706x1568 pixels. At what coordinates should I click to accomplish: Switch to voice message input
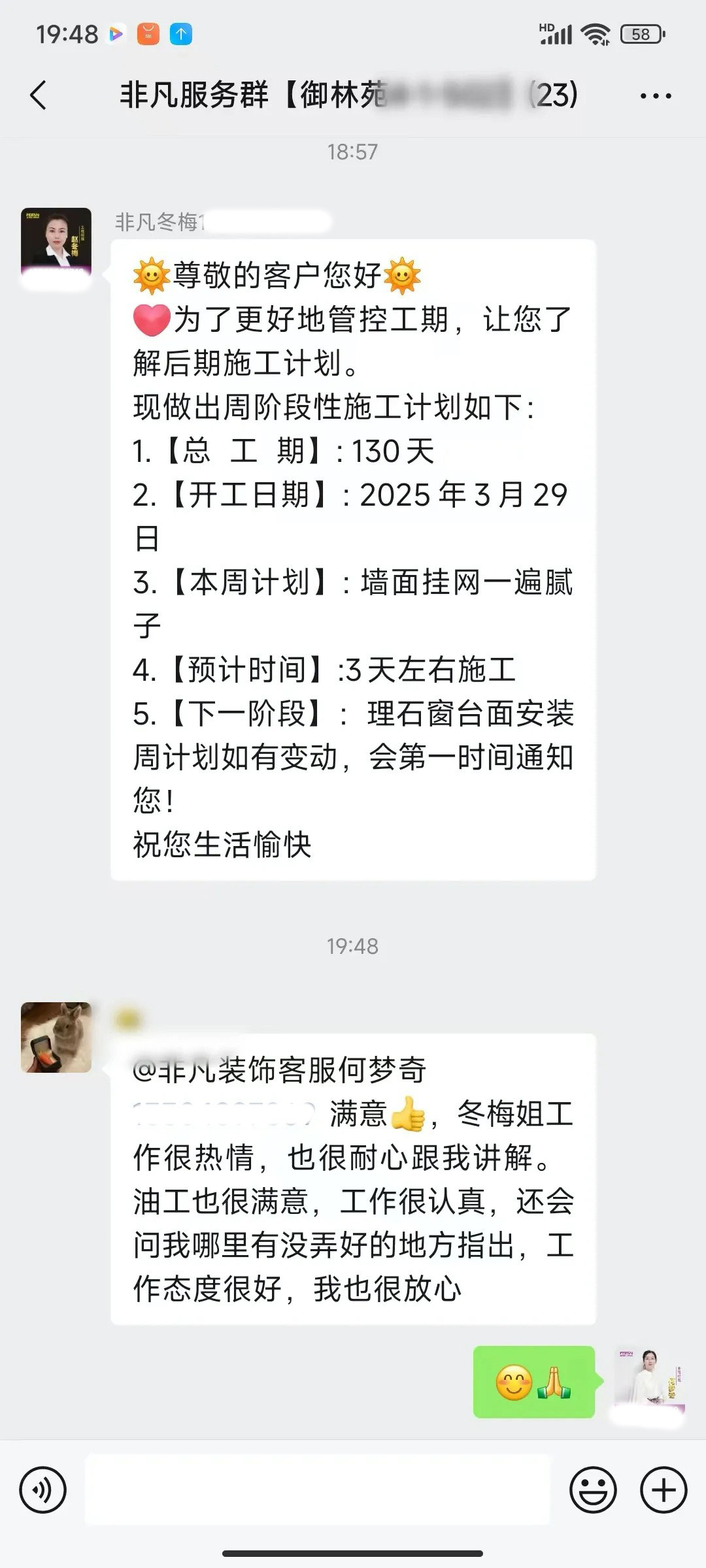(43, 1490)
